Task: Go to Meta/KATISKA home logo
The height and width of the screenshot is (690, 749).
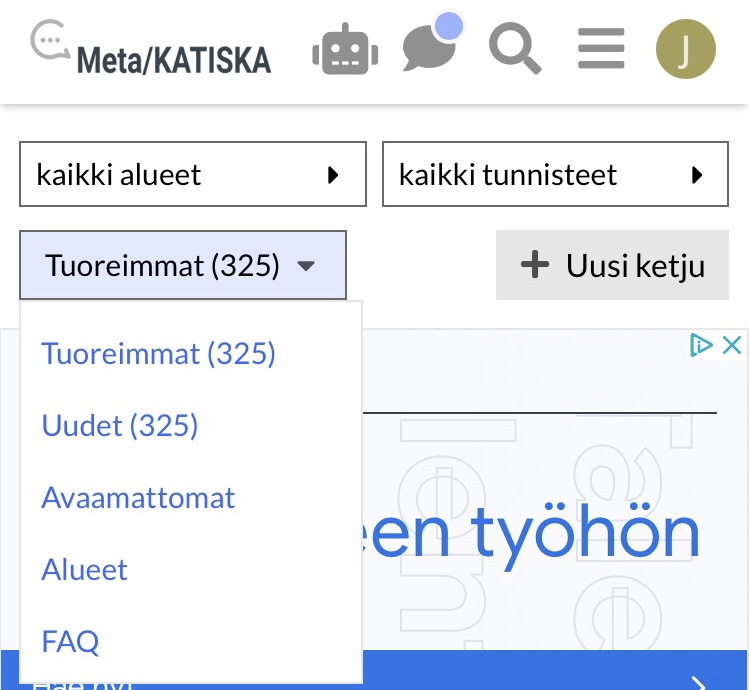Action: pos(150,48)
